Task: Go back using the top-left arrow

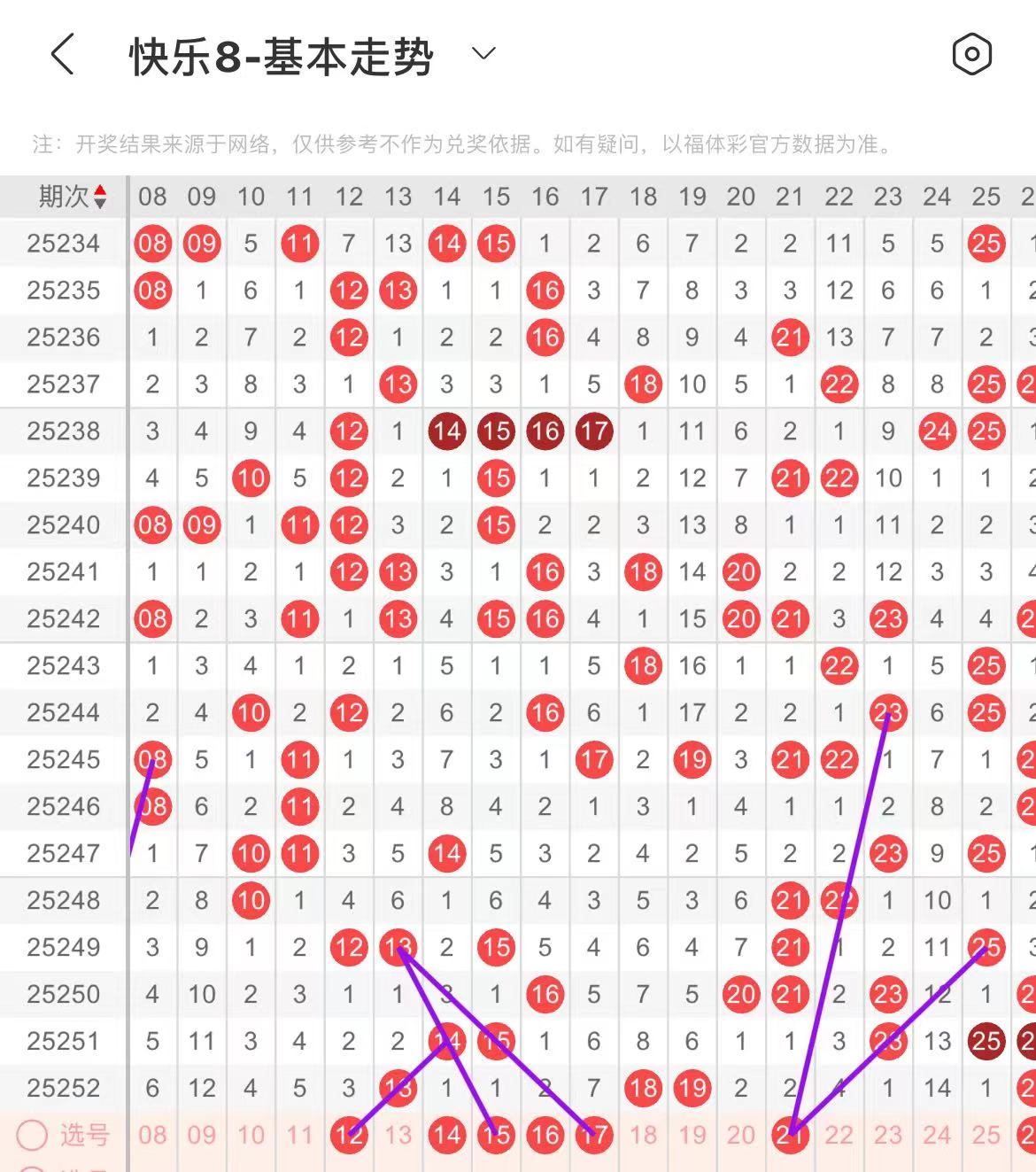Action: (62, 55)
